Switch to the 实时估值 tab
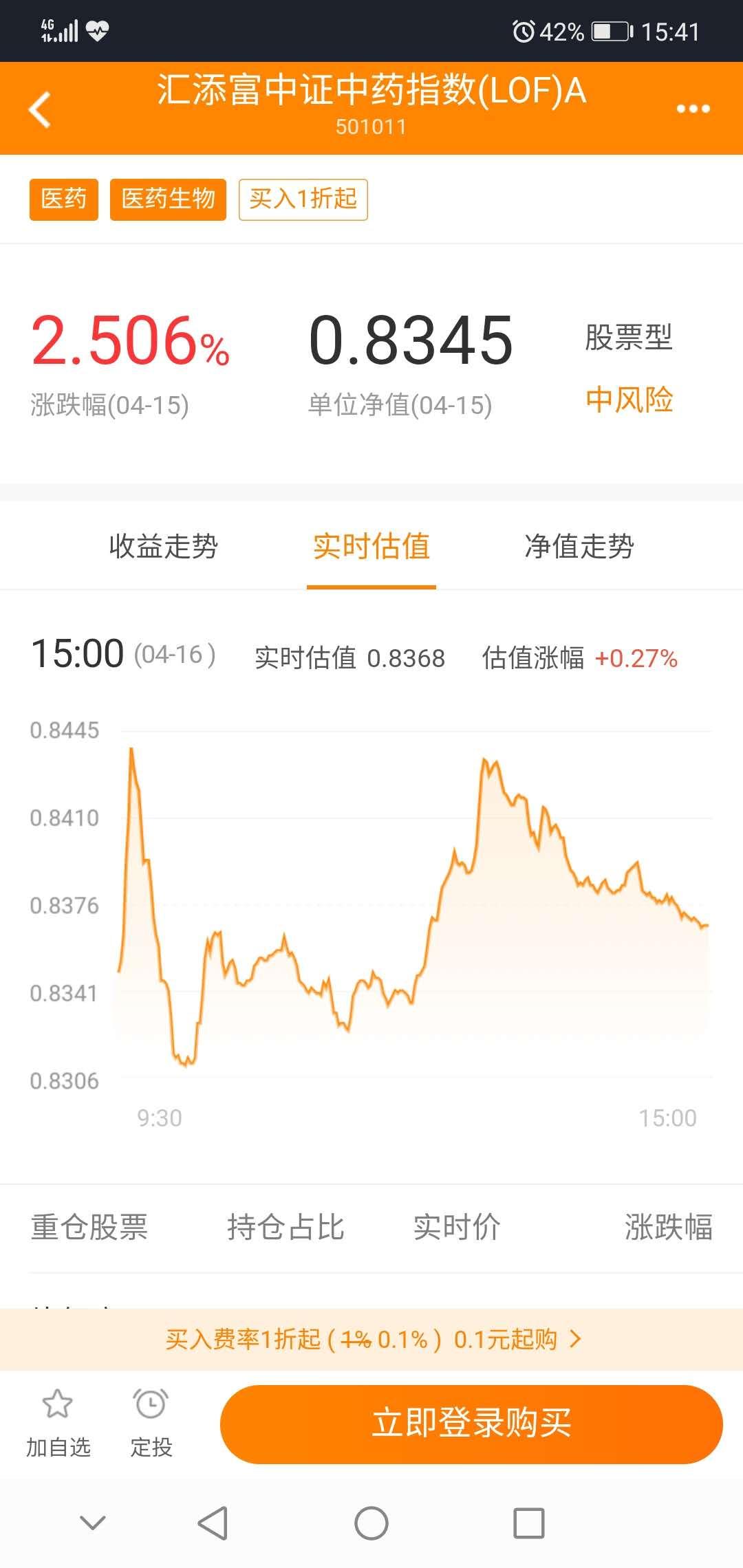 coord(371,547)
